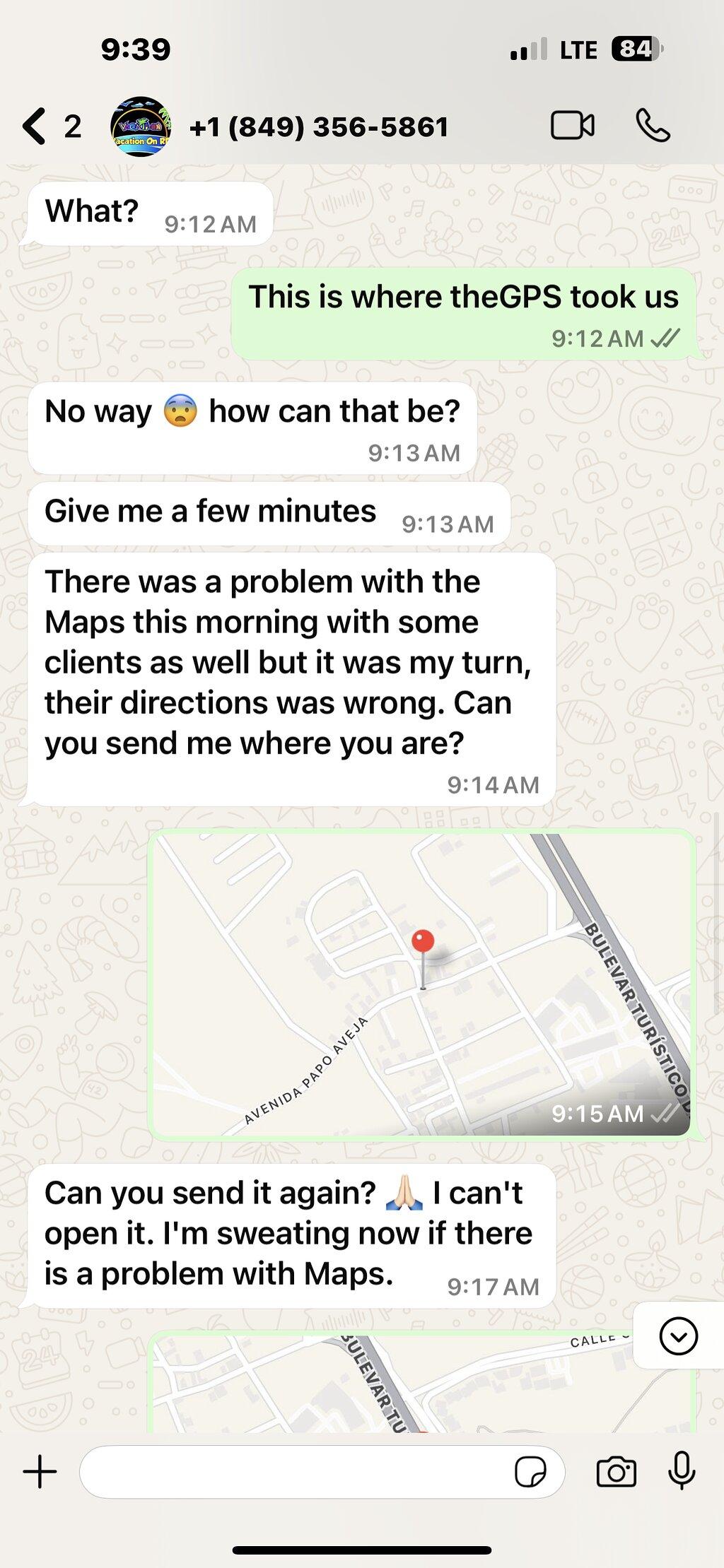The height and width of the screenshot is (1568, 724).
Task: Start a video call with this contact
Action: [x=573, y=126]
